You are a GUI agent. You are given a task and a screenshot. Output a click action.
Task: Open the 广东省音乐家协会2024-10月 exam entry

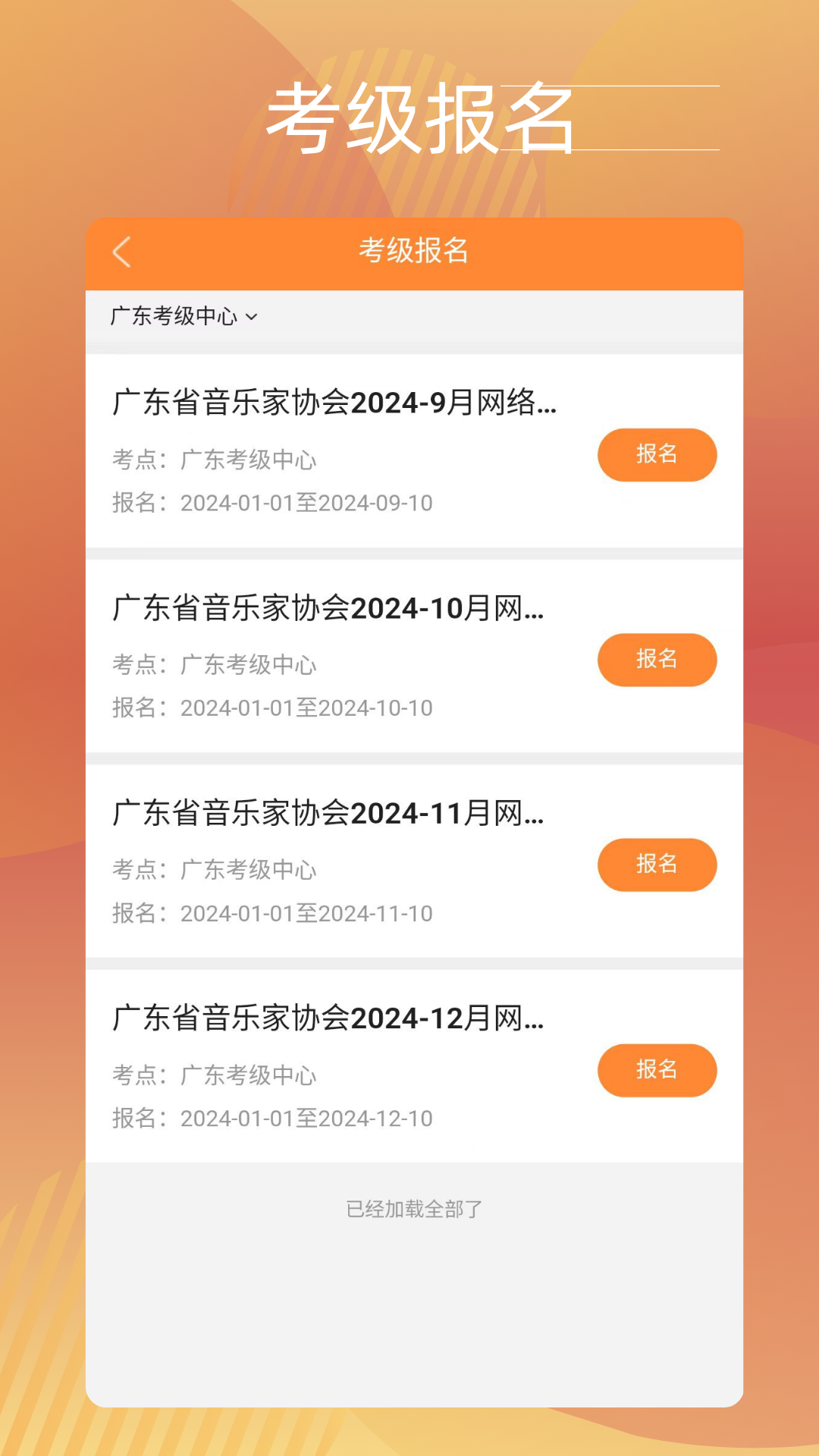[329, 609]
